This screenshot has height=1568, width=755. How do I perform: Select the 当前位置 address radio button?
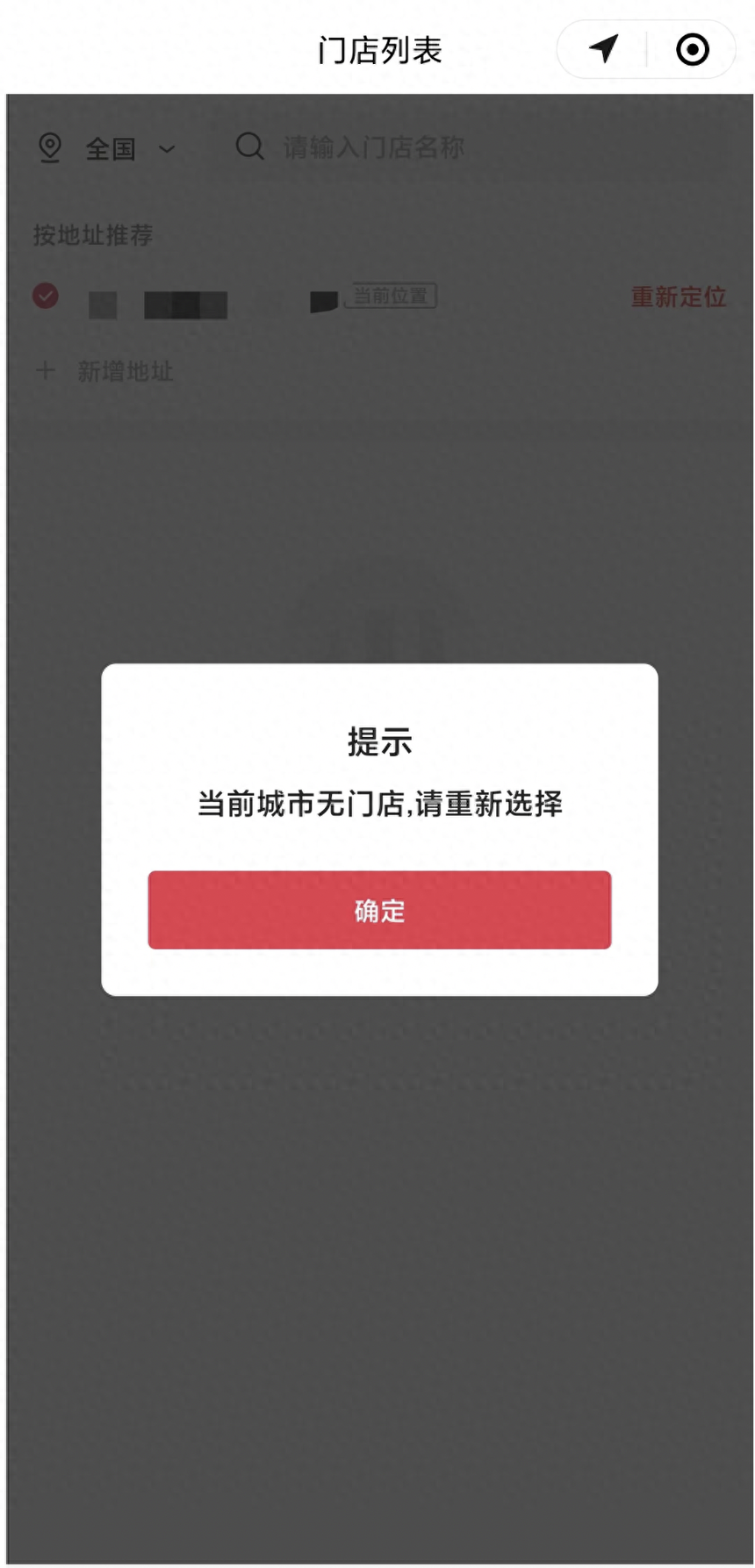tap(46, 296)
